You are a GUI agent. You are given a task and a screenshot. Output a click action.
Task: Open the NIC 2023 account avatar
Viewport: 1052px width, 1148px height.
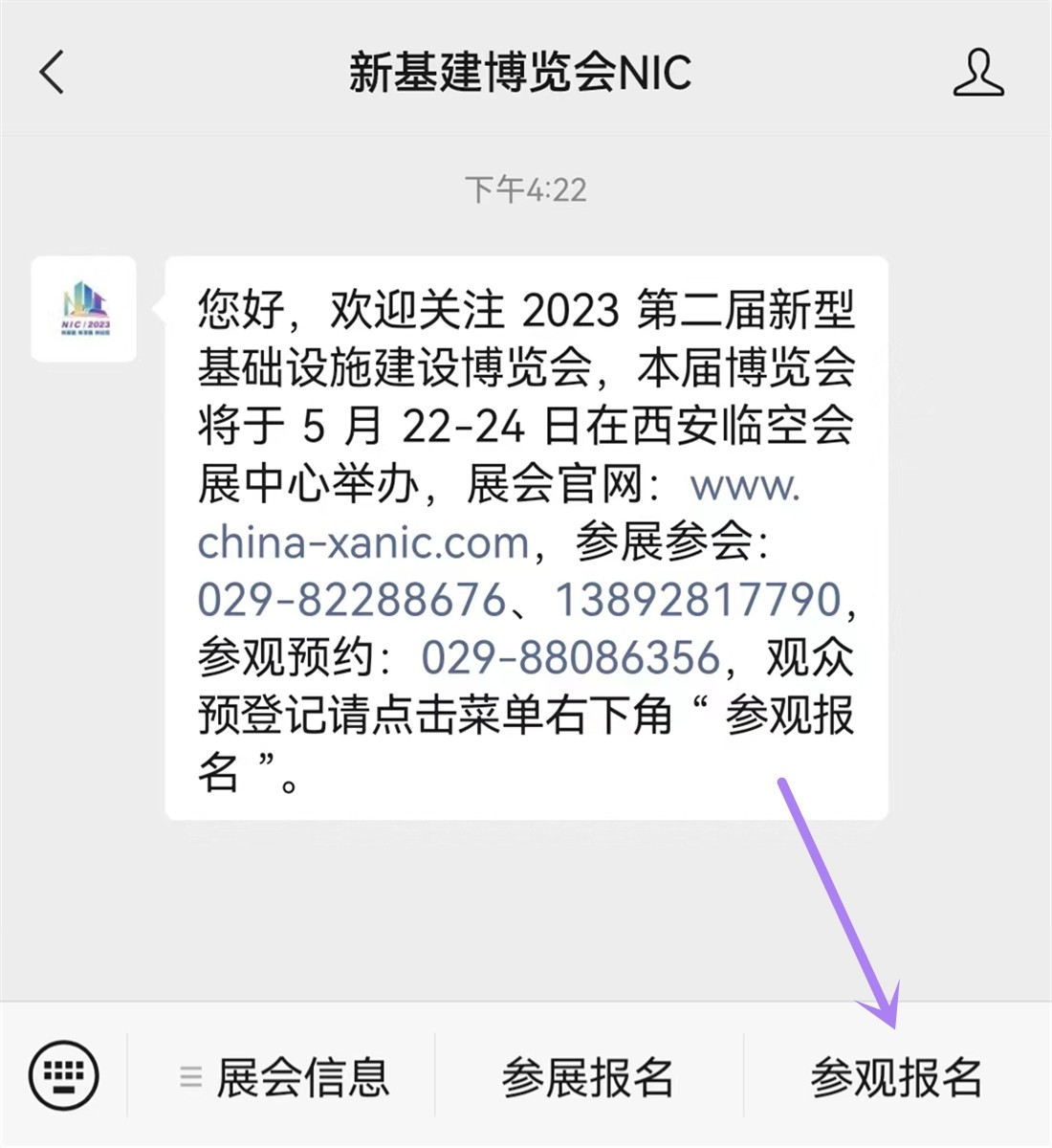click(84, 309)
